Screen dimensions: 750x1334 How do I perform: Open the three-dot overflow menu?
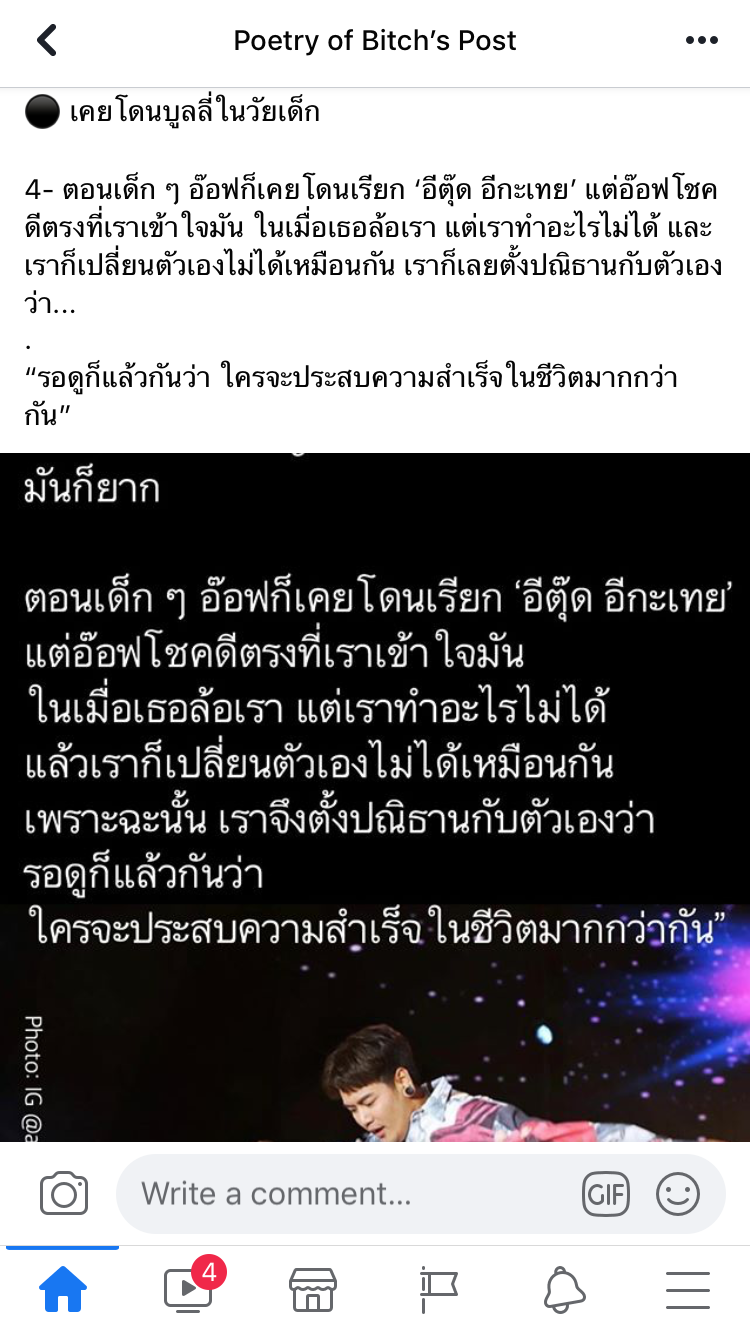coord(701,41)
